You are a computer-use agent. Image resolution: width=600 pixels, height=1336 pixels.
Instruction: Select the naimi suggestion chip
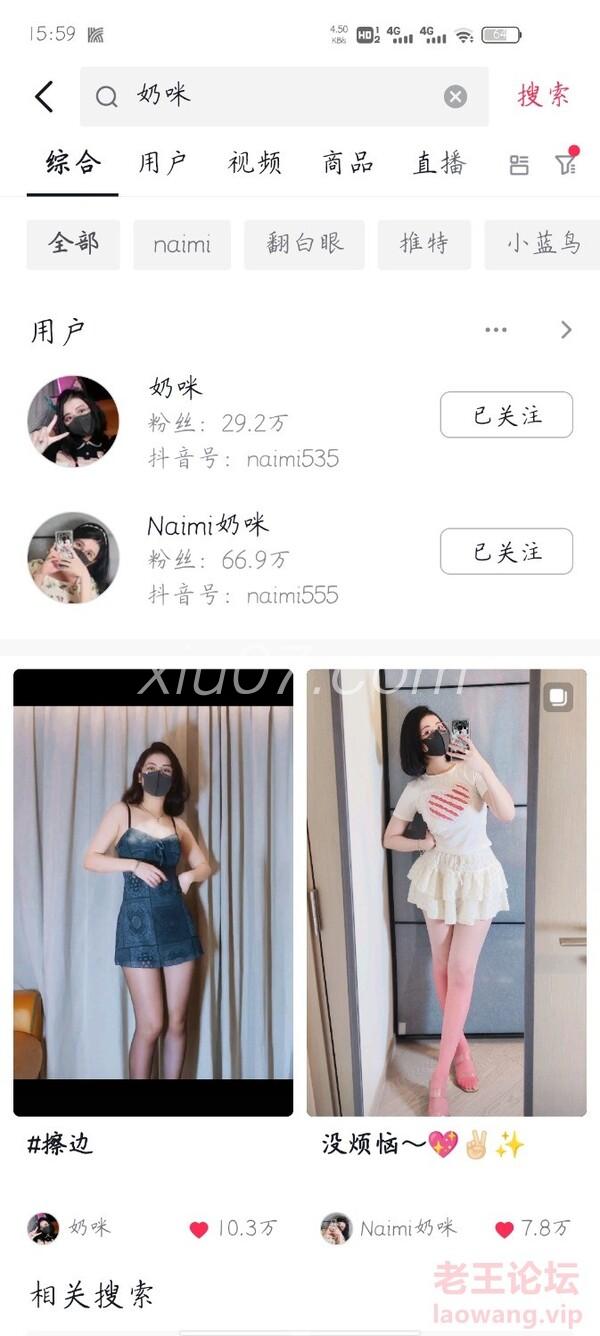coord(182,245)
